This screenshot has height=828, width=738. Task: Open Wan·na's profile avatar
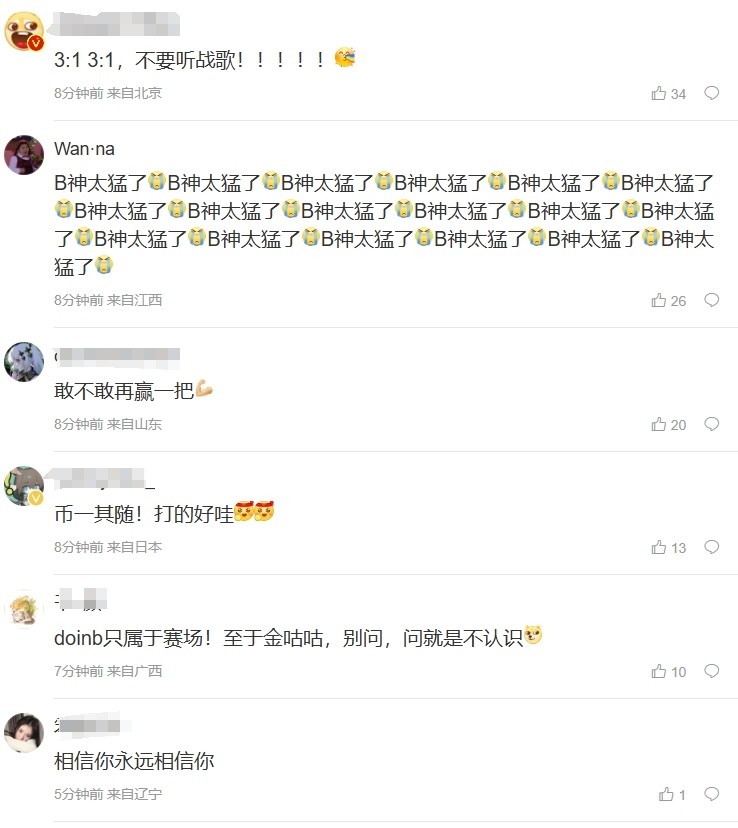tap(24, 155)
